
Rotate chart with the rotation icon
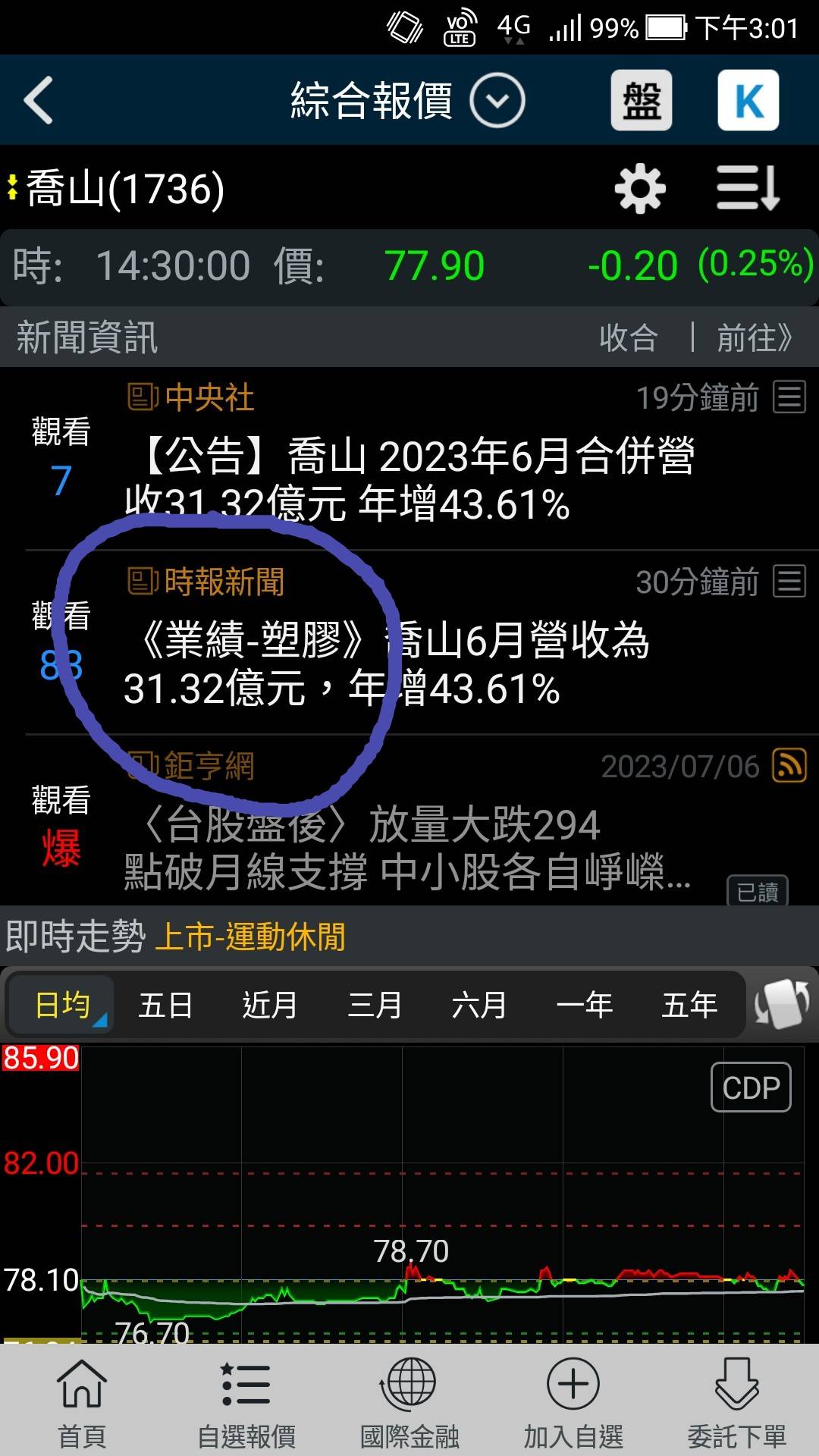782,1004
